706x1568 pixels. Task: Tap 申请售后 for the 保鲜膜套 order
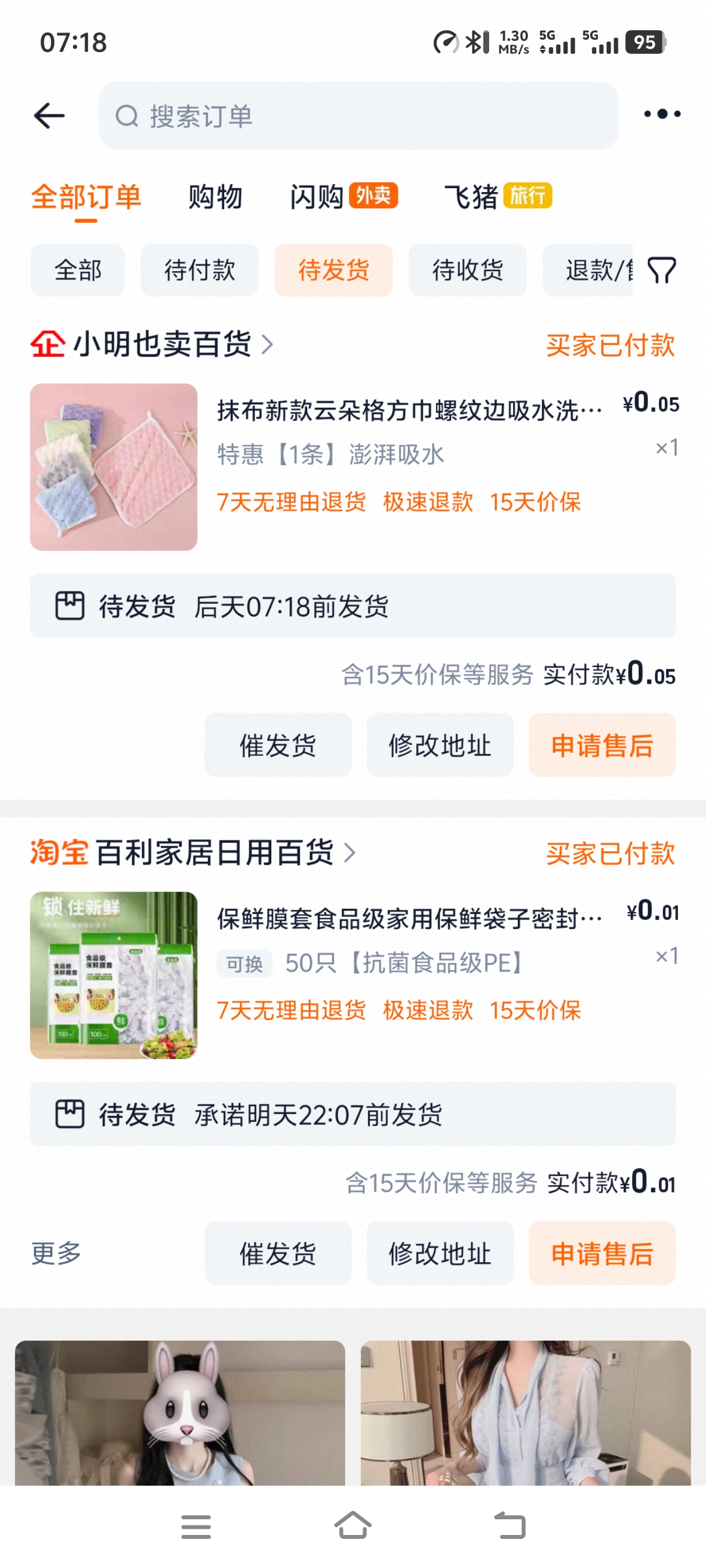pyautogui.click(x=602, y=1253)
